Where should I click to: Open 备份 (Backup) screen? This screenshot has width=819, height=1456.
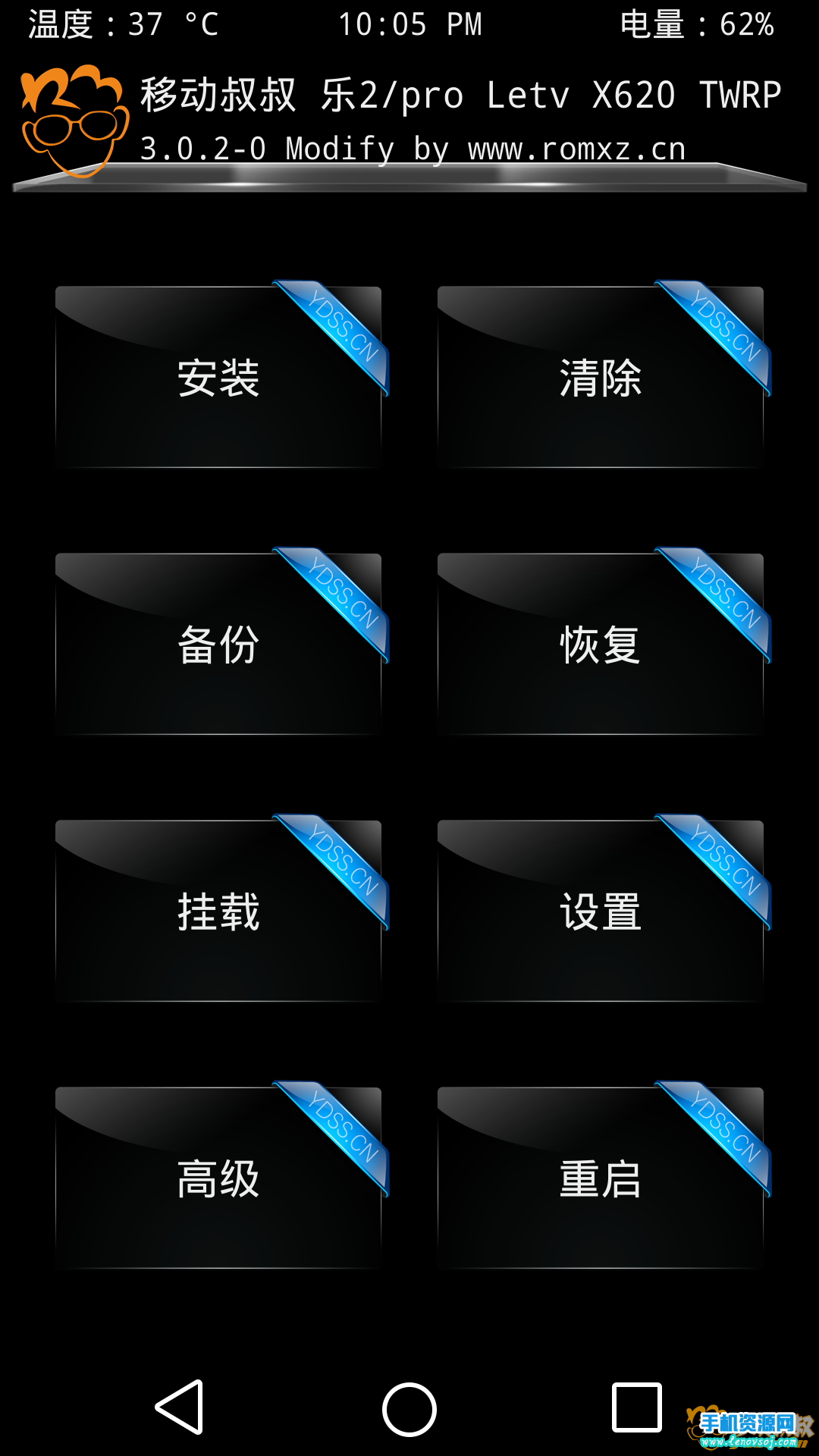pos(218,645)
